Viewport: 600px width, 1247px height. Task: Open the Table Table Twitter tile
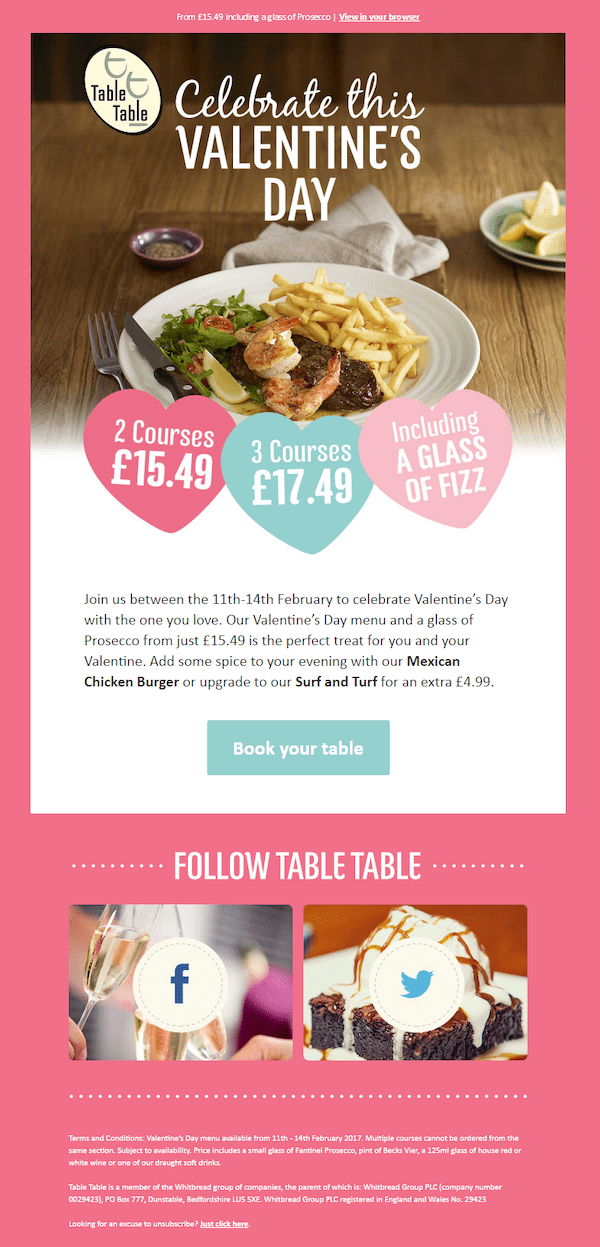pos(415,982)
